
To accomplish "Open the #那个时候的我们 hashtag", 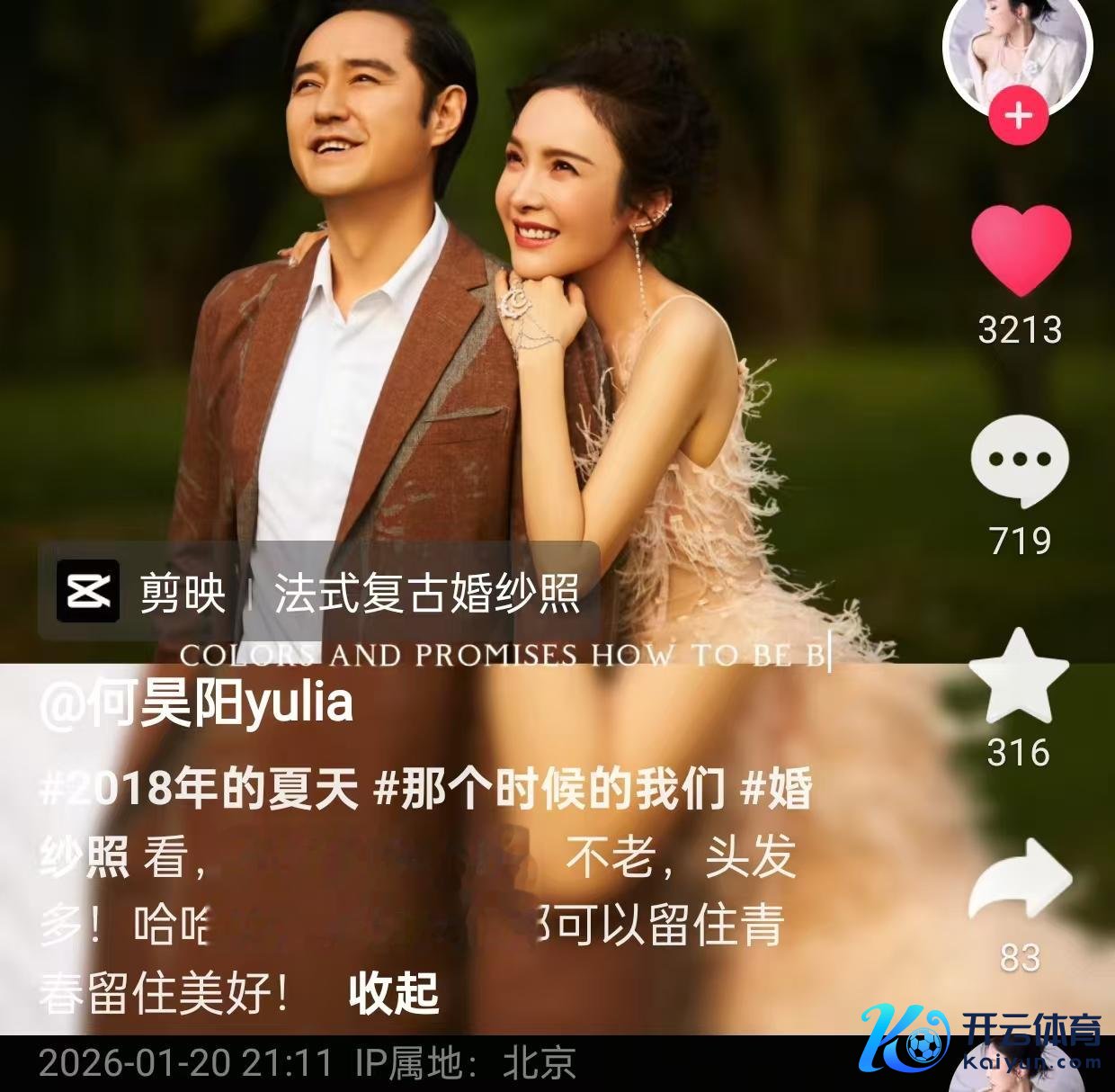I will (549, 789).
